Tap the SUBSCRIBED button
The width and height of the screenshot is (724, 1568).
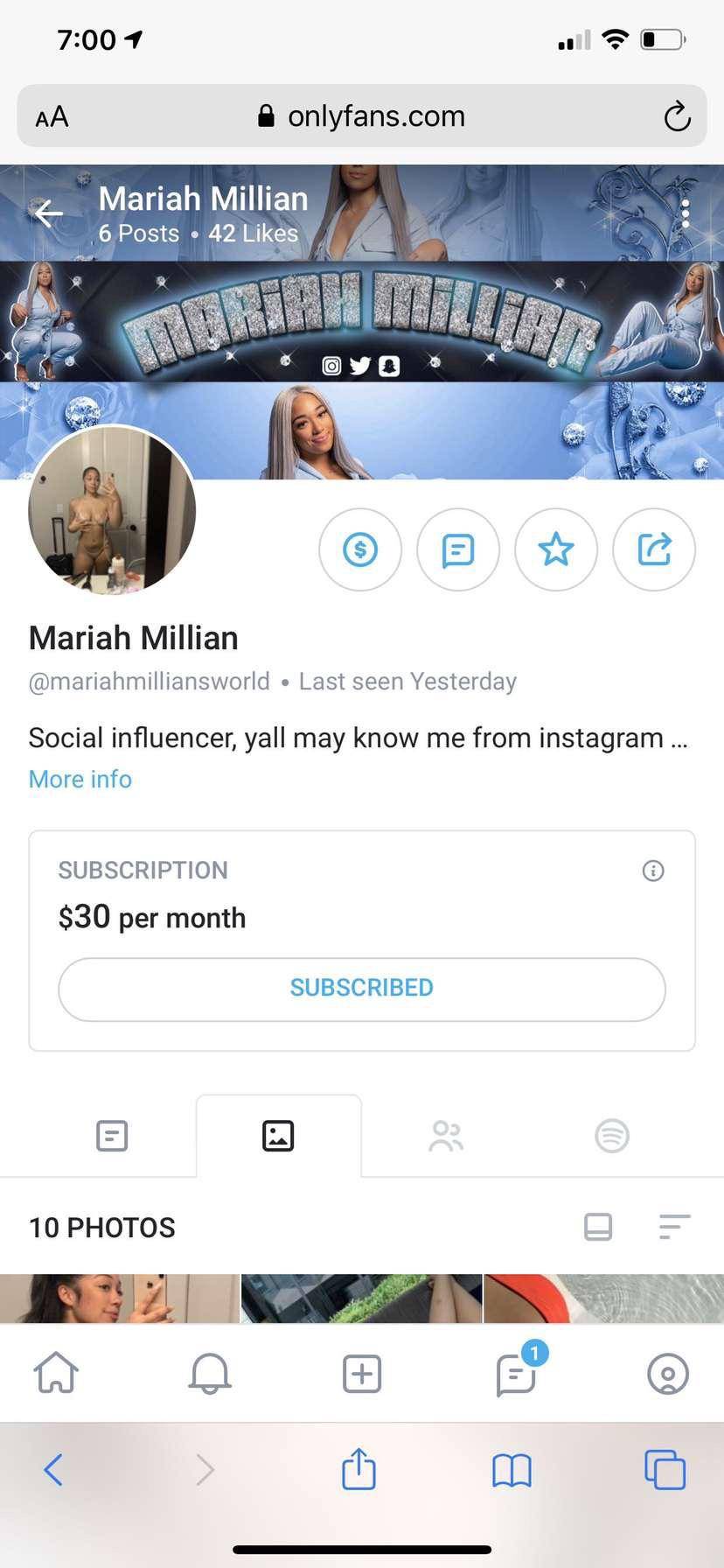361,987
